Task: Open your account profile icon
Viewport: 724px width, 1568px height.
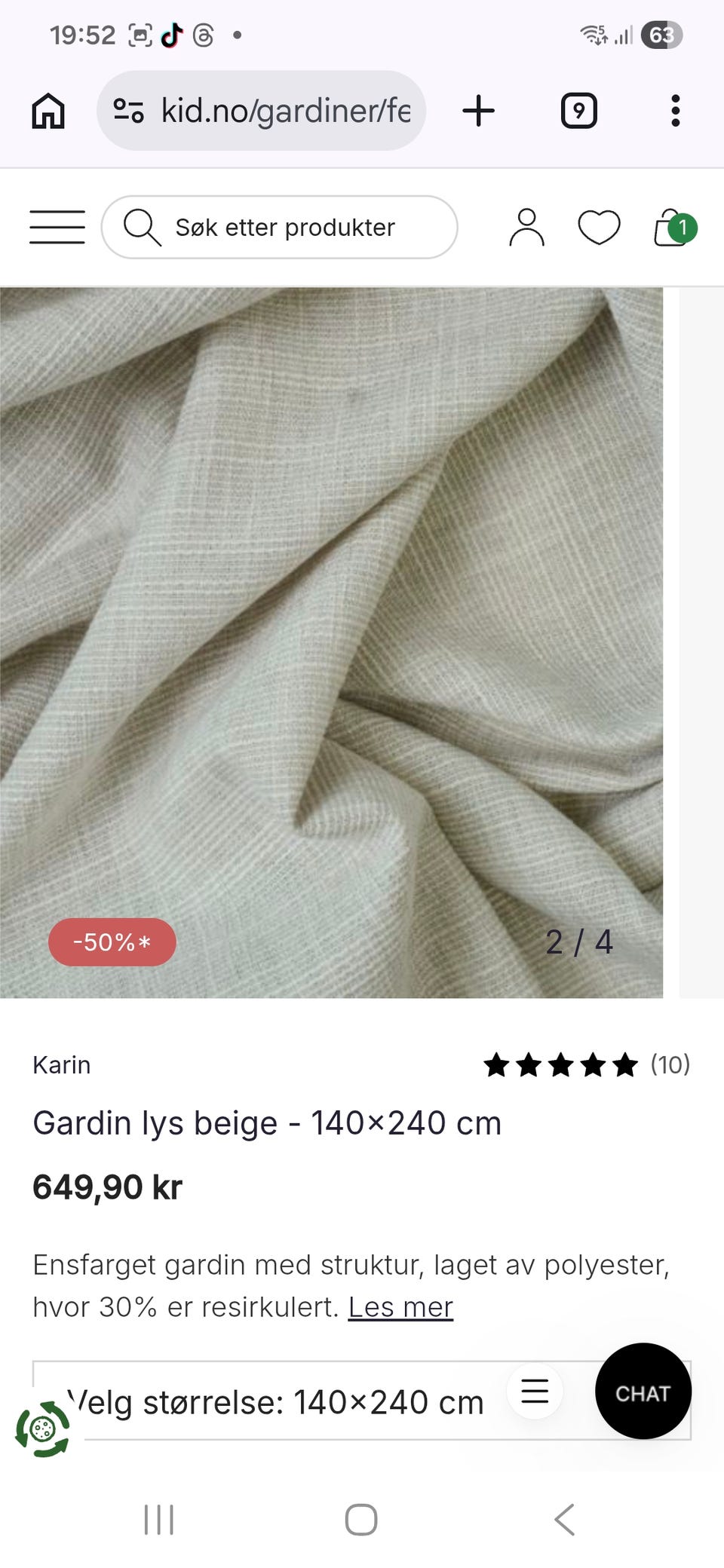Action: pos(528,227)
